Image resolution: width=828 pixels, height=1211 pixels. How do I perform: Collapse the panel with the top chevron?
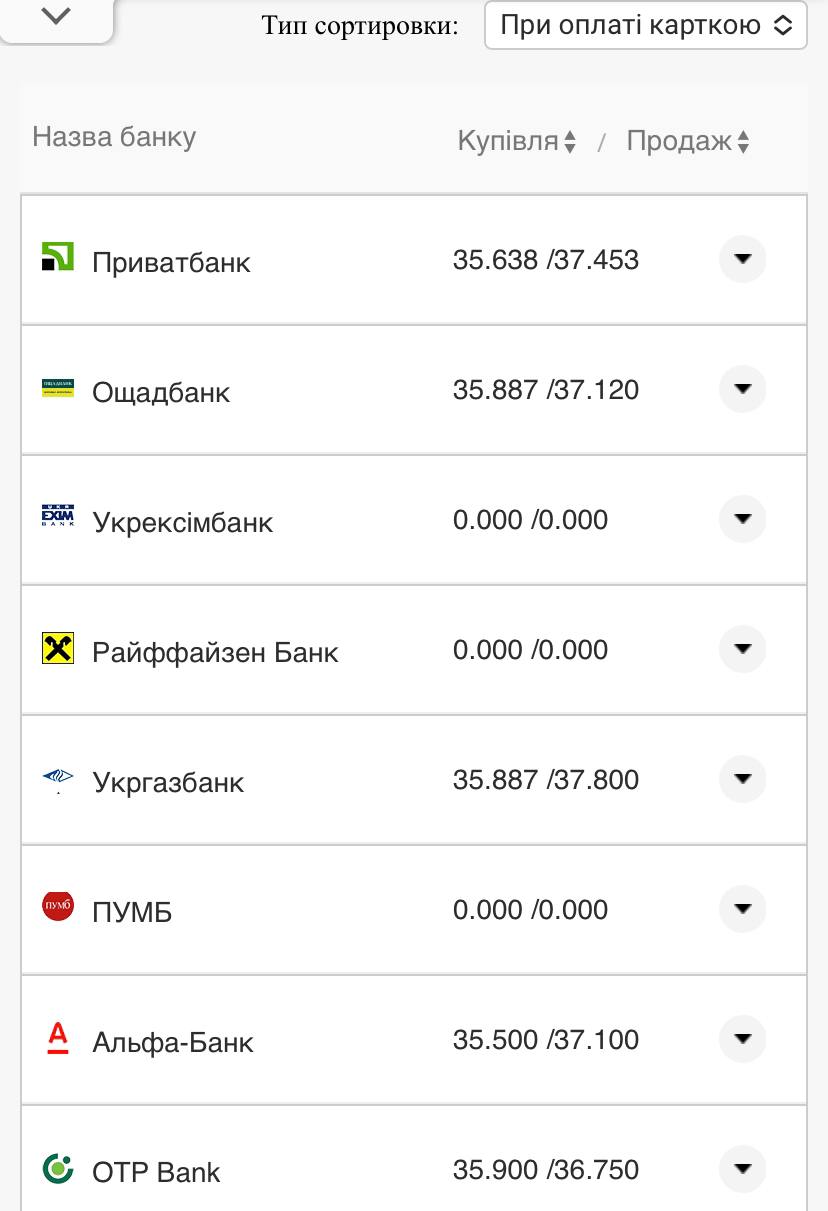pyautogui.click(x=57, y=17)
